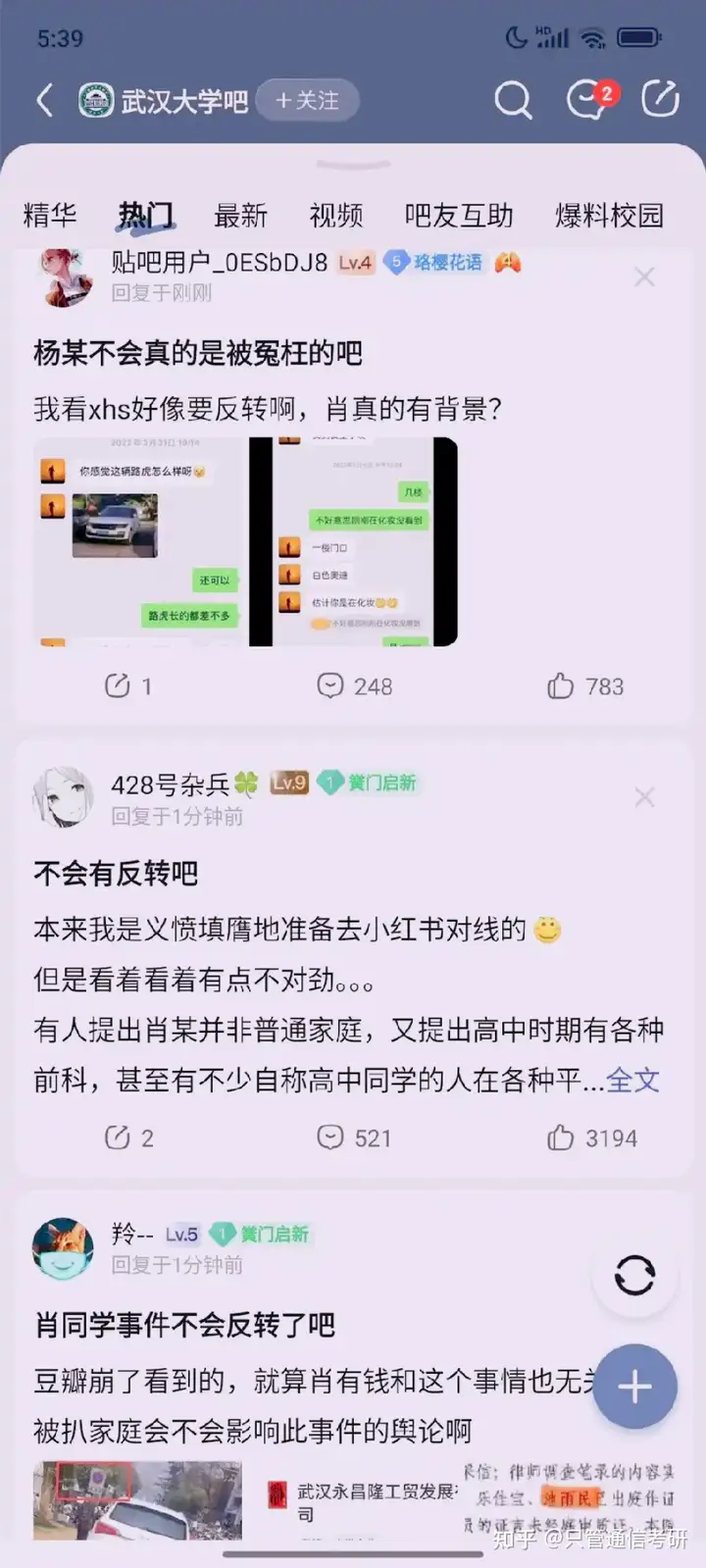Open messages with 2 unread badge

[x=588, y=100]
